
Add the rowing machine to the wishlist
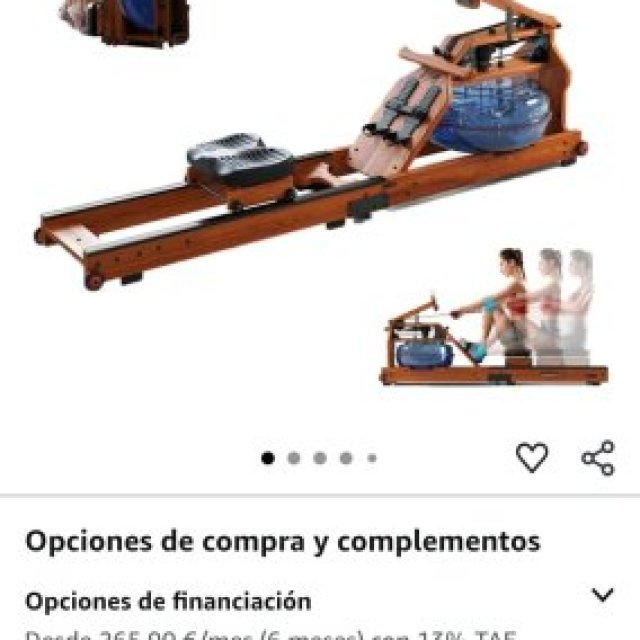coord(532,458)
